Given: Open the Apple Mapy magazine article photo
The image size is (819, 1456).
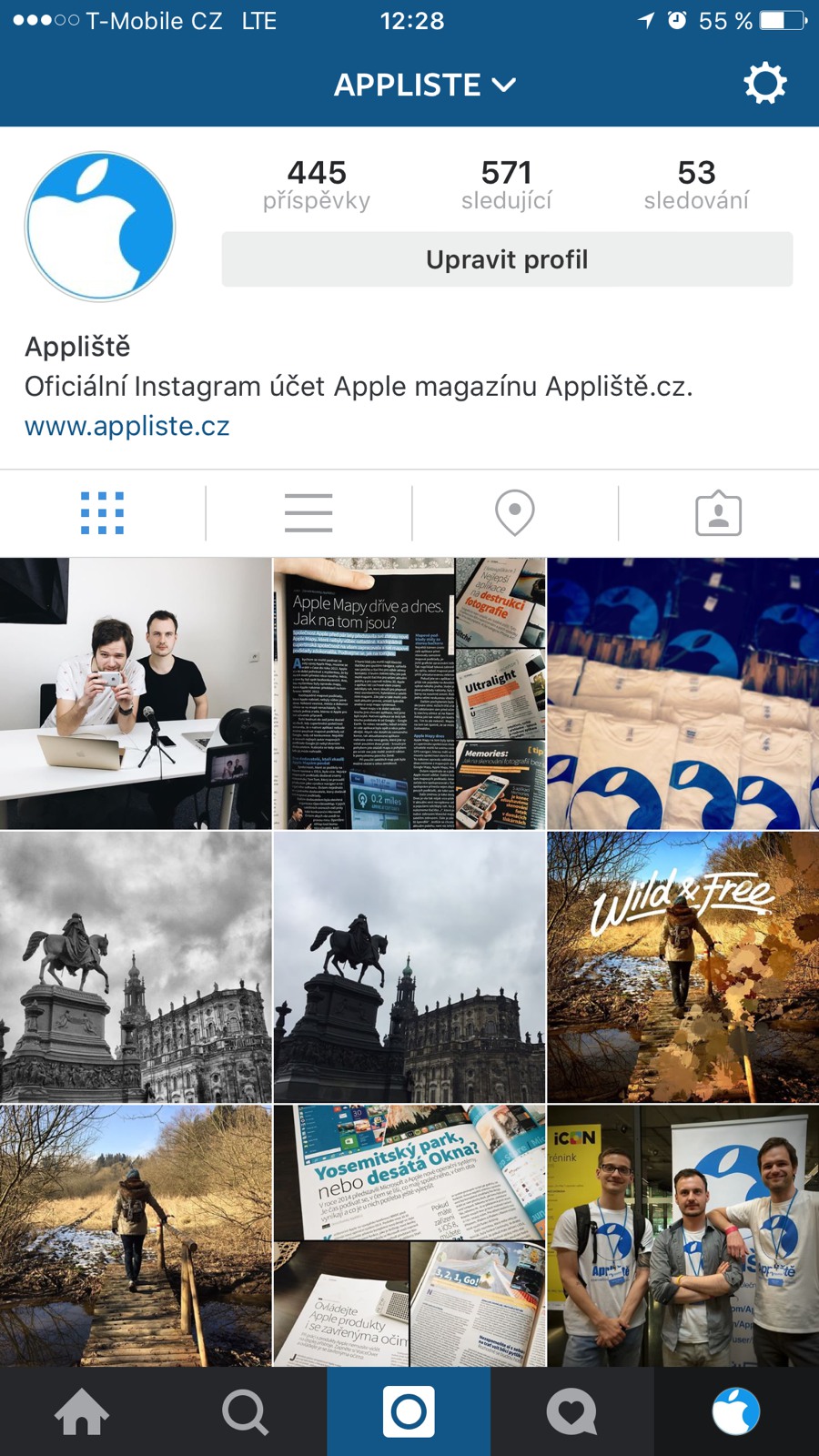Looking at the screenshot, I should coord(409,693).
